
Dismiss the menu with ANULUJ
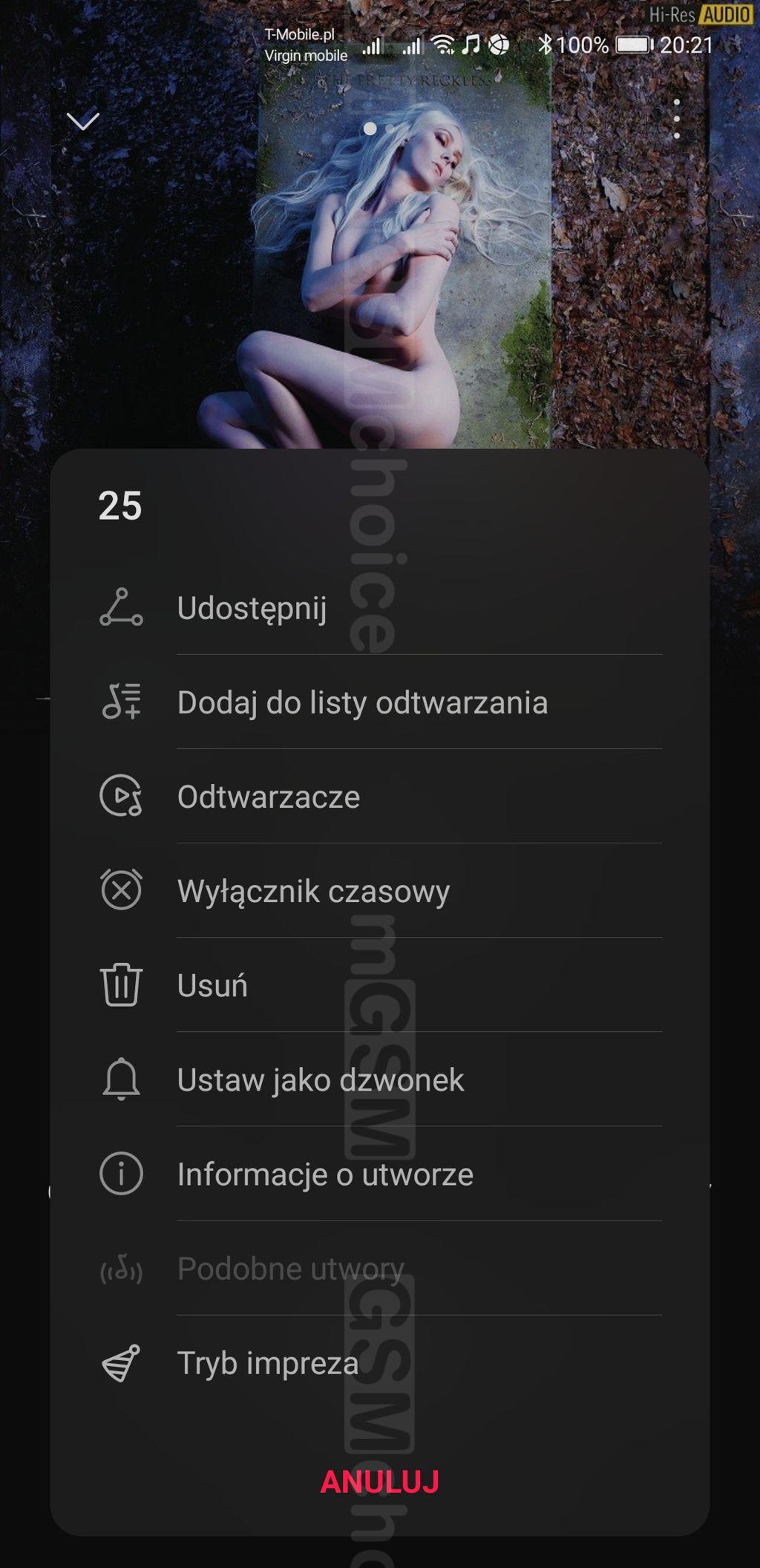pyautogui.click(x=380, y=1482)
